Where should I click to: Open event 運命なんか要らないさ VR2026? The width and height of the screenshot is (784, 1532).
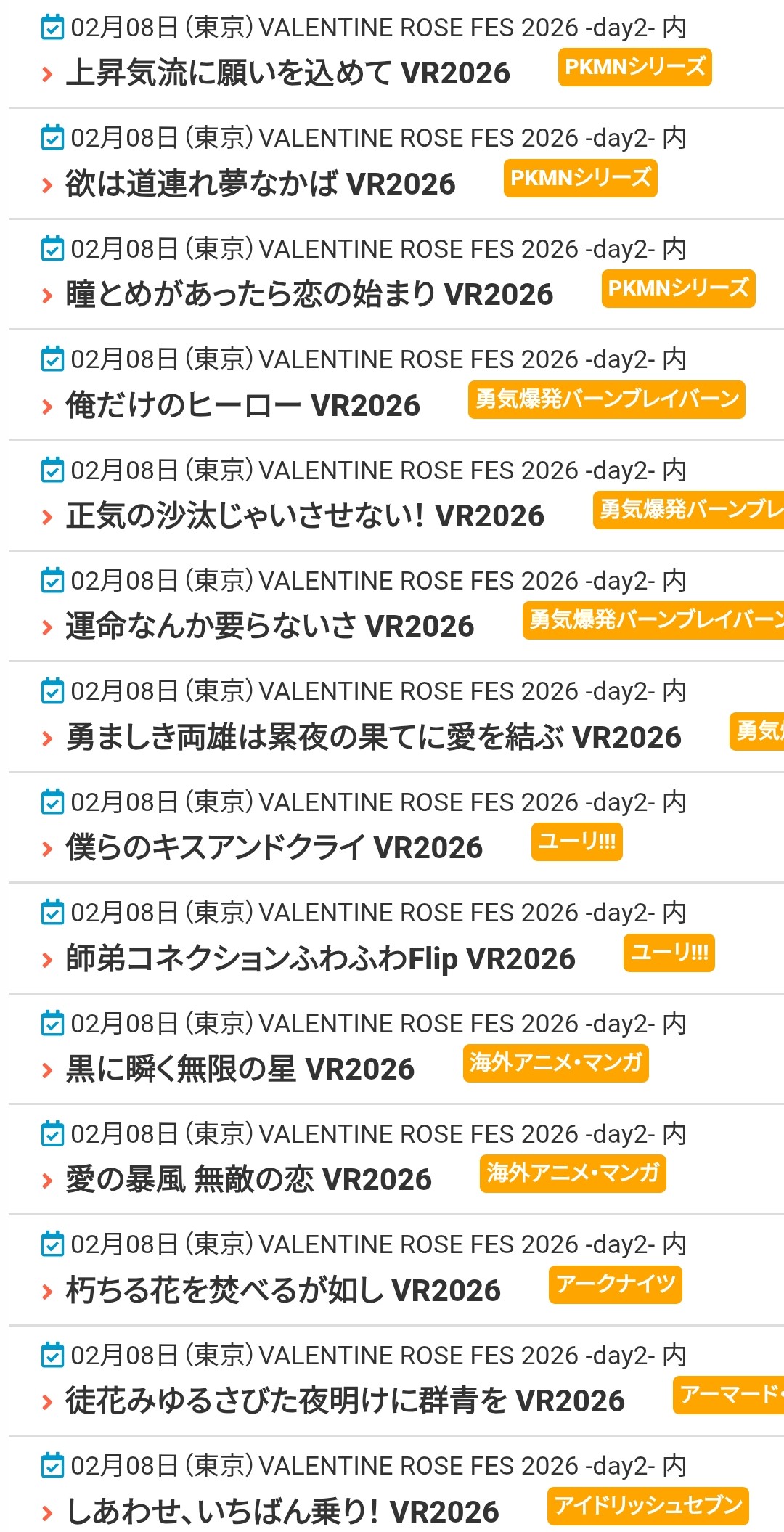pyautogui.click(x=269, y=626)
